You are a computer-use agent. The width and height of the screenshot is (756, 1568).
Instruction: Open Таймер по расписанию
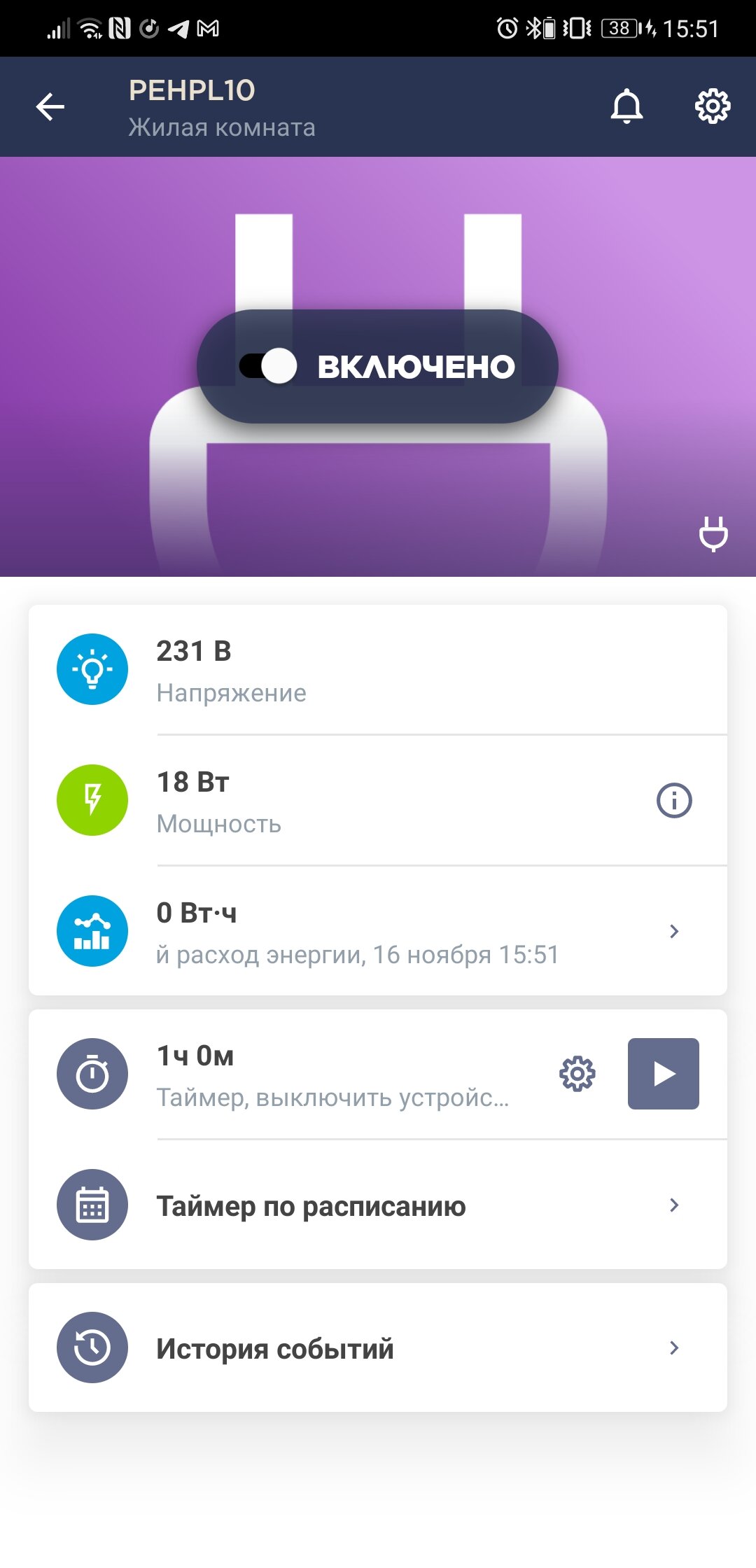378,1205
